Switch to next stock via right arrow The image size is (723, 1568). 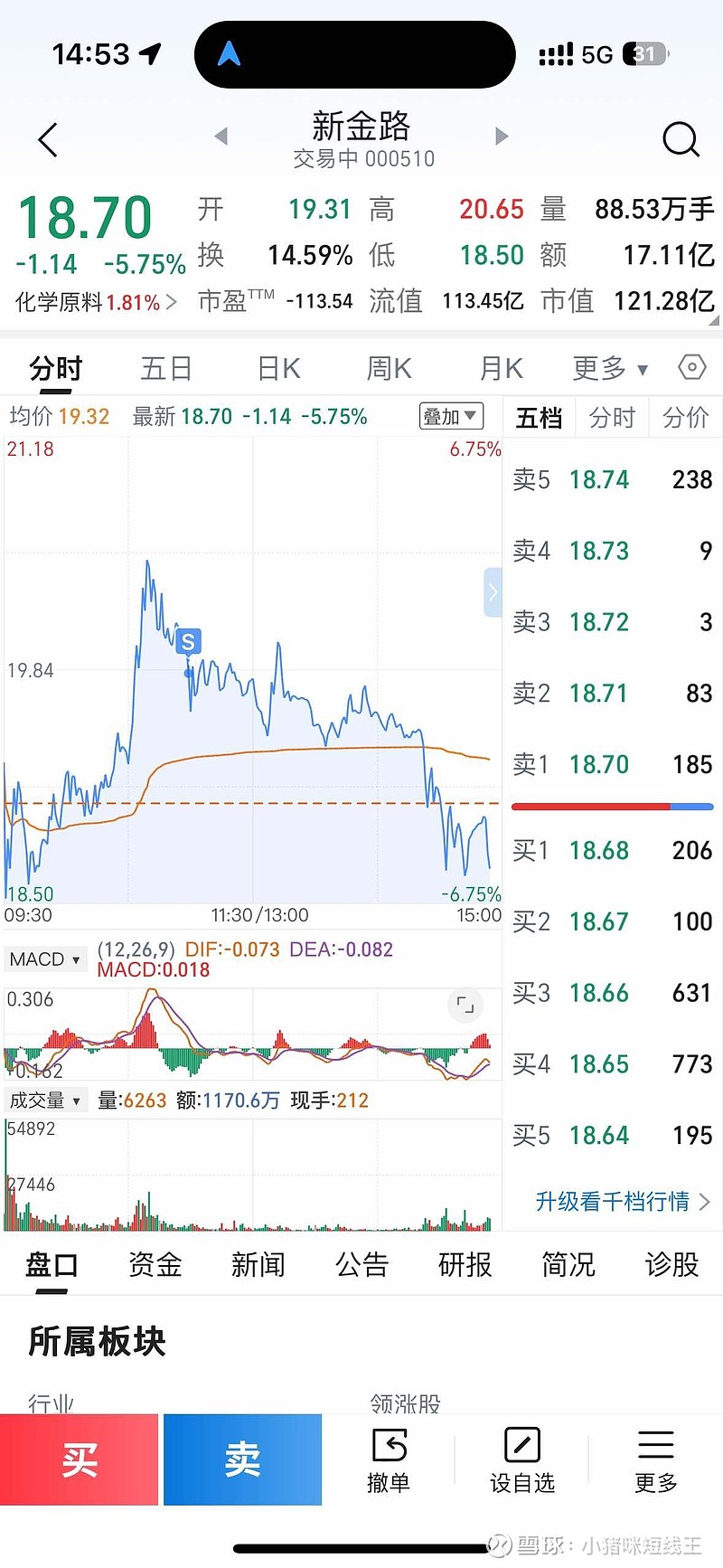[x=502, y=136]
